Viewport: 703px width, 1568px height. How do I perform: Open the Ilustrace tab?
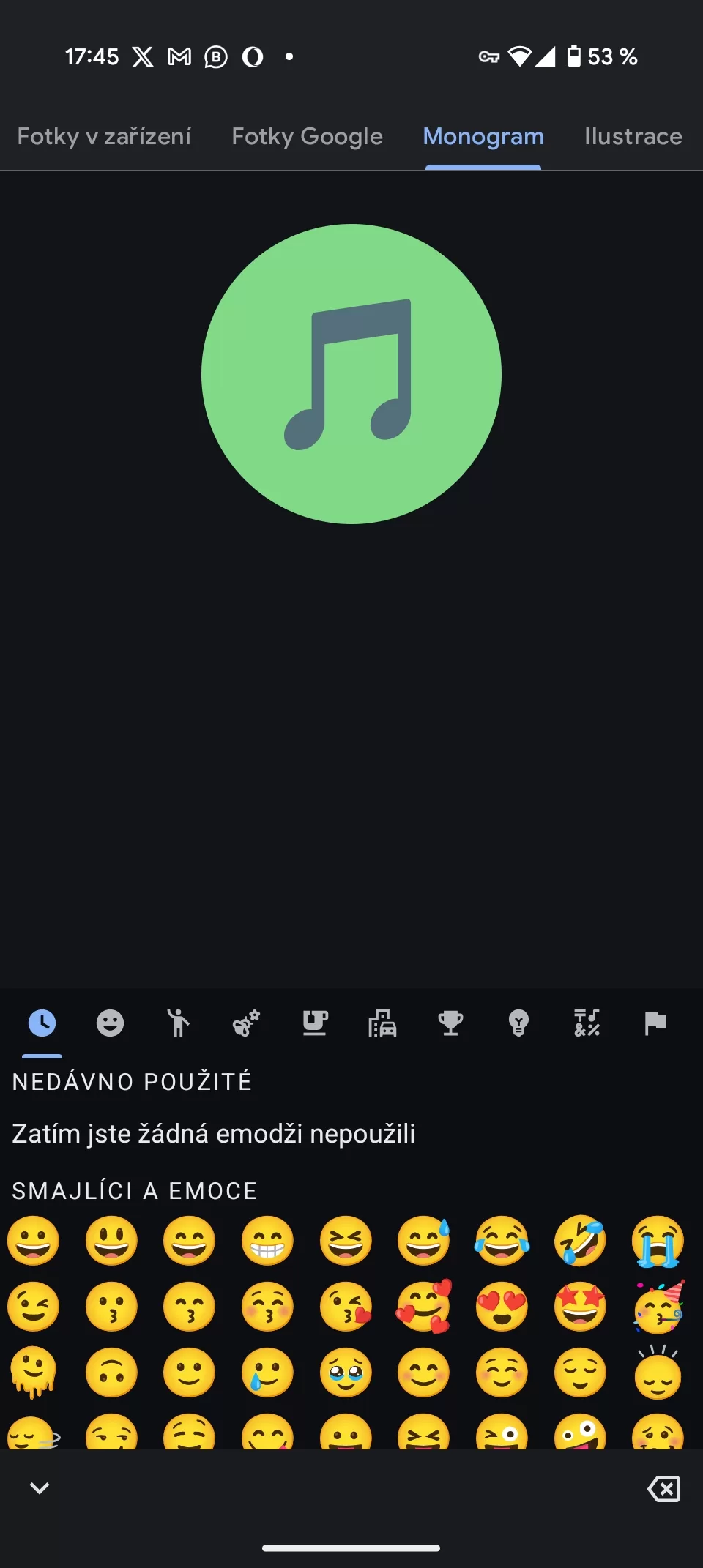click(633, 137)
